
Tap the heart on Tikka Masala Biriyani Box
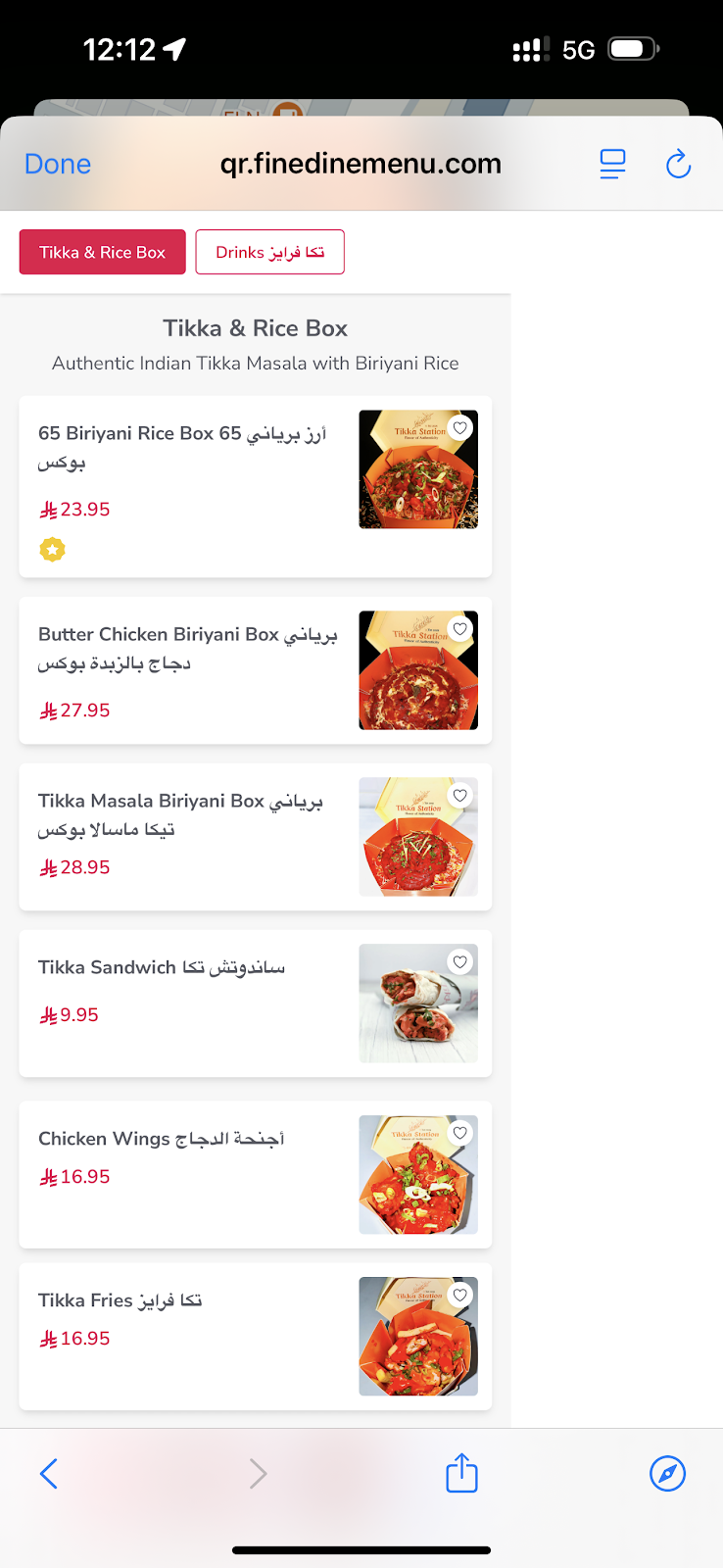459,795
